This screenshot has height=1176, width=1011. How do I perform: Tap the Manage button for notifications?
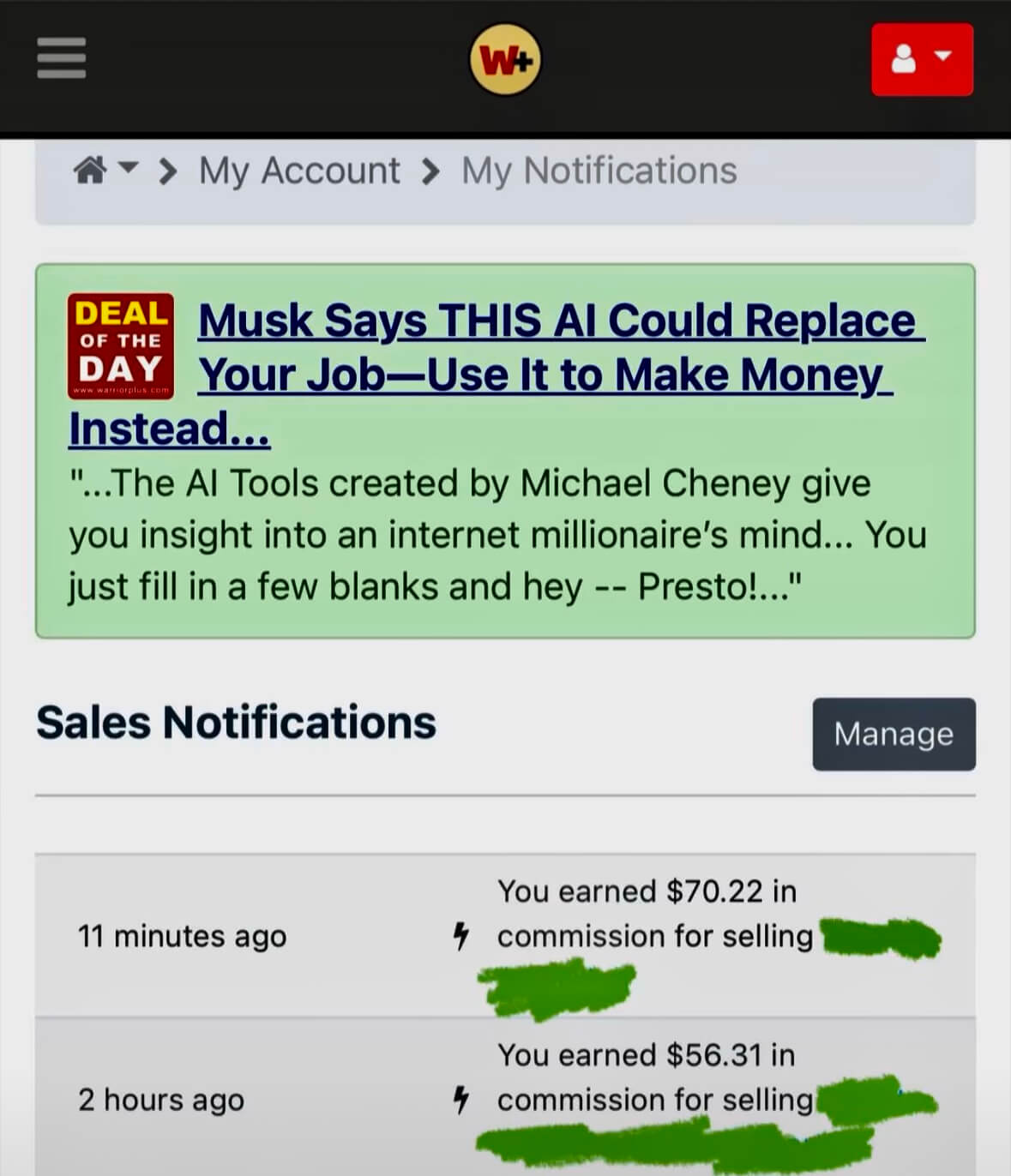pos(893,734)
